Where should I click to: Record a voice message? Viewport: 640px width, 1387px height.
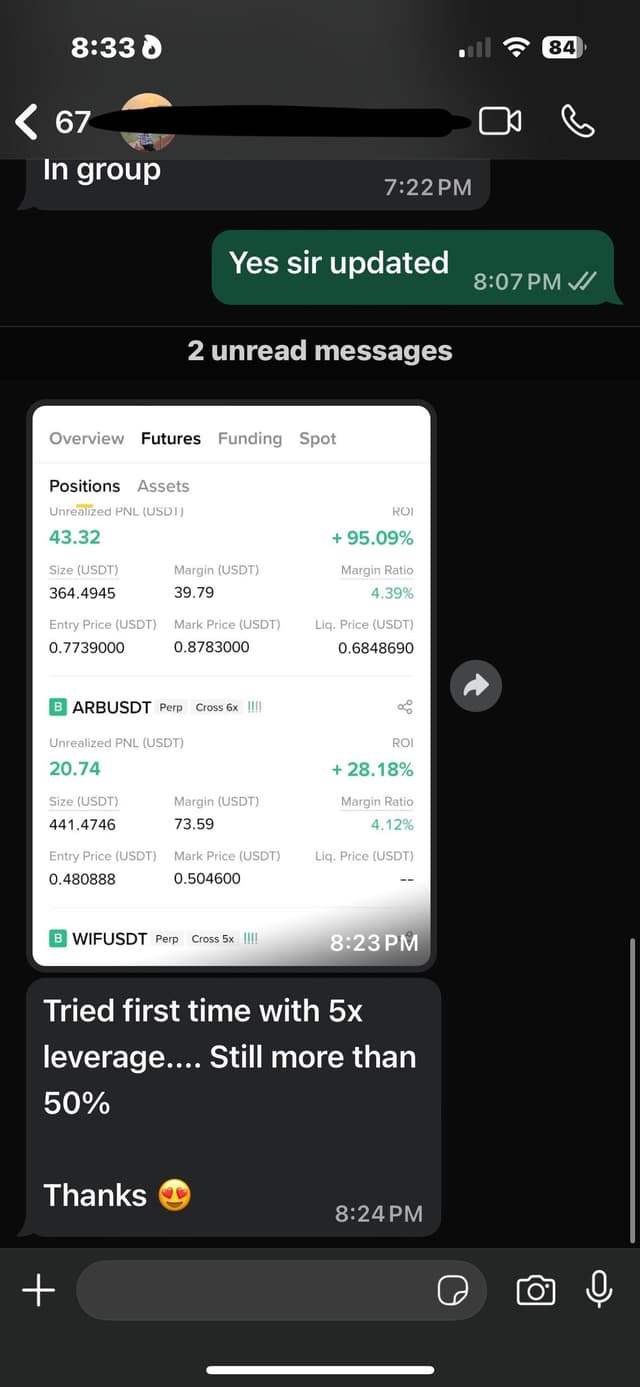point(599,1289)
